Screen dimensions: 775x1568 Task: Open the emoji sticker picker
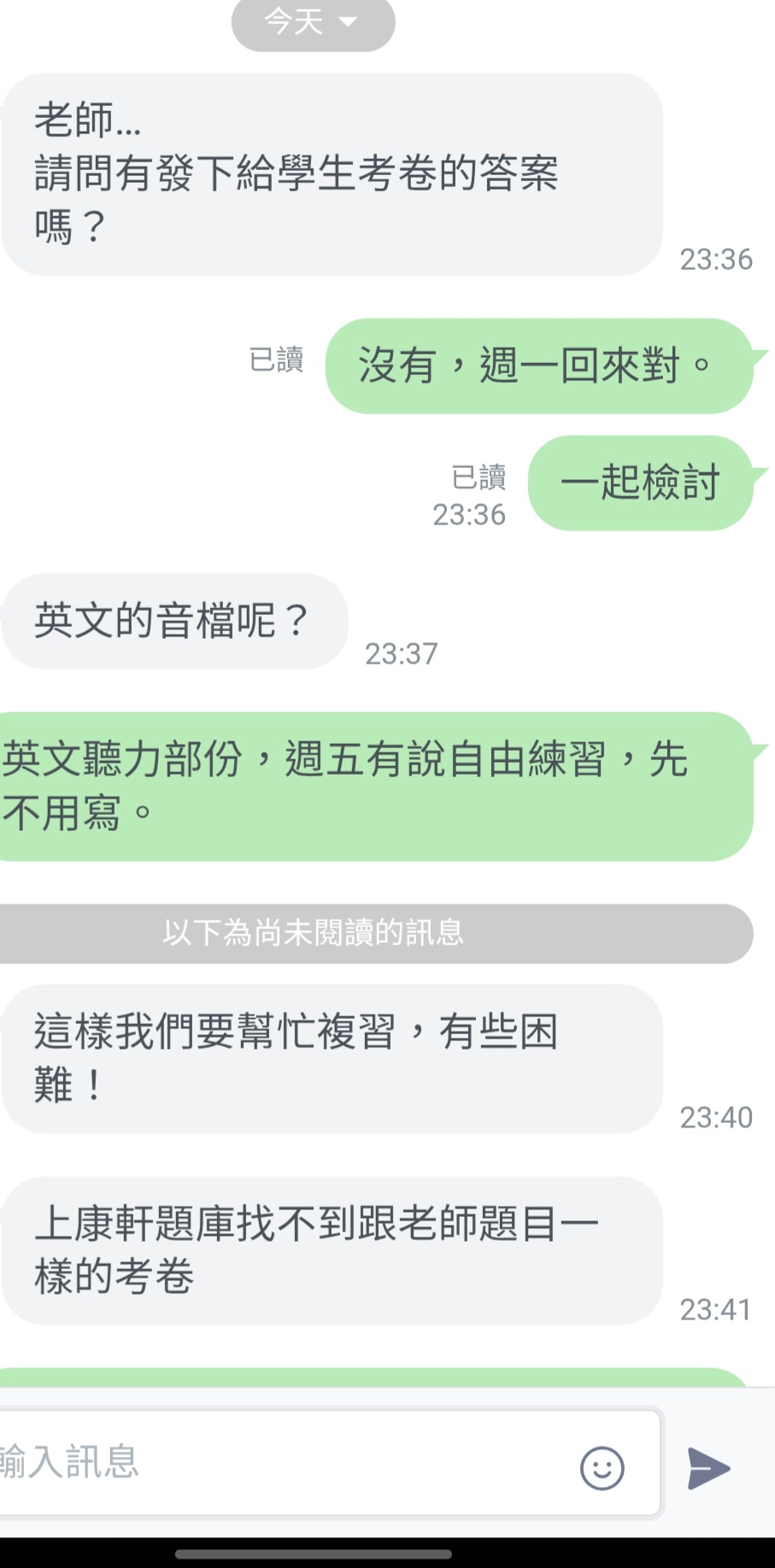[602, 1467]
